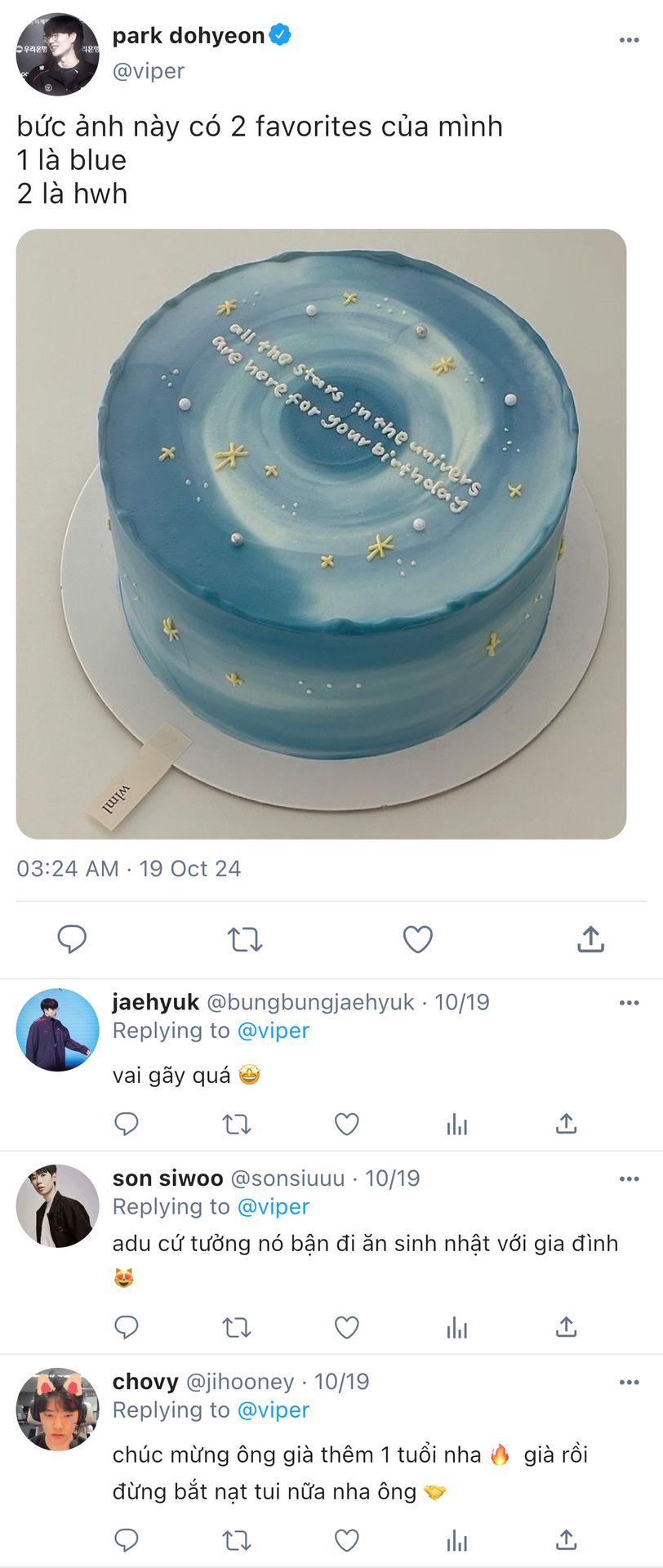Screen dimensions: 663x1568
Task: Like park dohyeon's cake tweet
Action: tap(418, 939)
